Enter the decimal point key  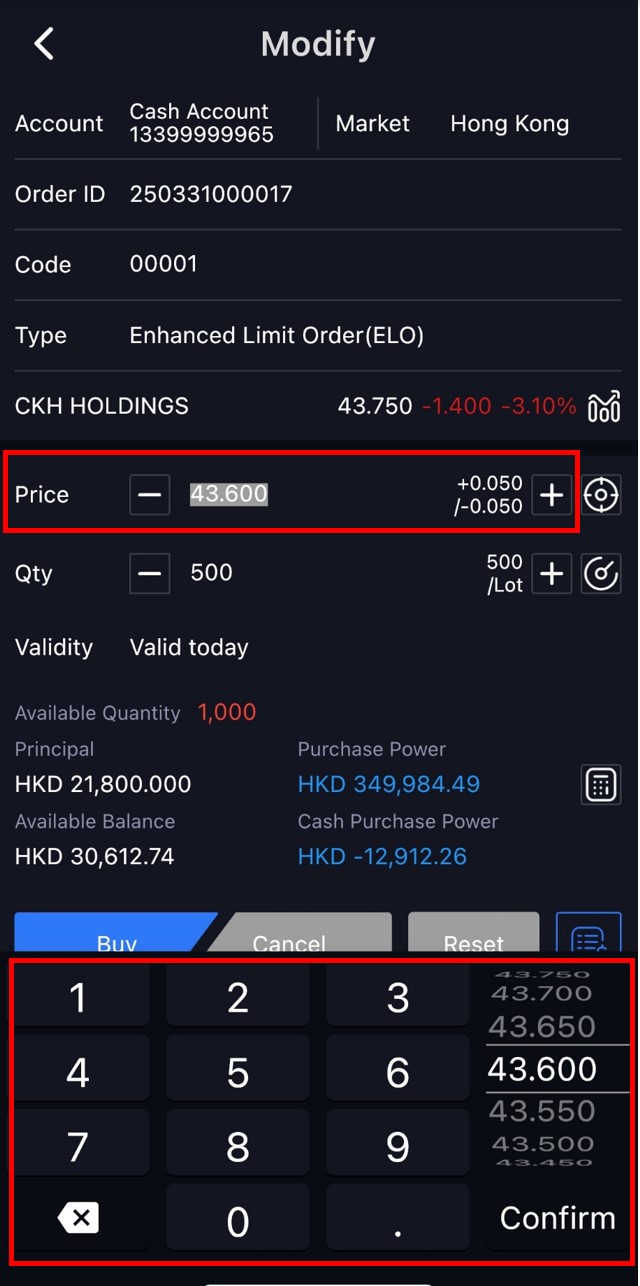[398, 1219]
